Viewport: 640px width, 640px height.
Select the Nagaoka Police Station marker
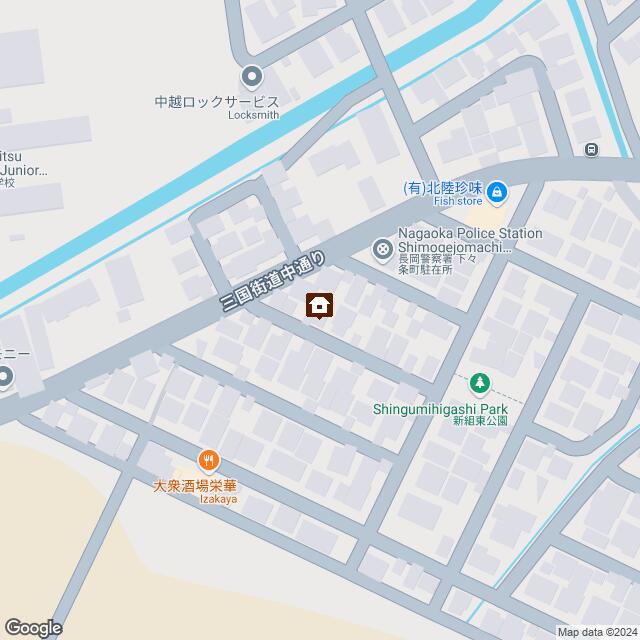[x=382, y=247]
